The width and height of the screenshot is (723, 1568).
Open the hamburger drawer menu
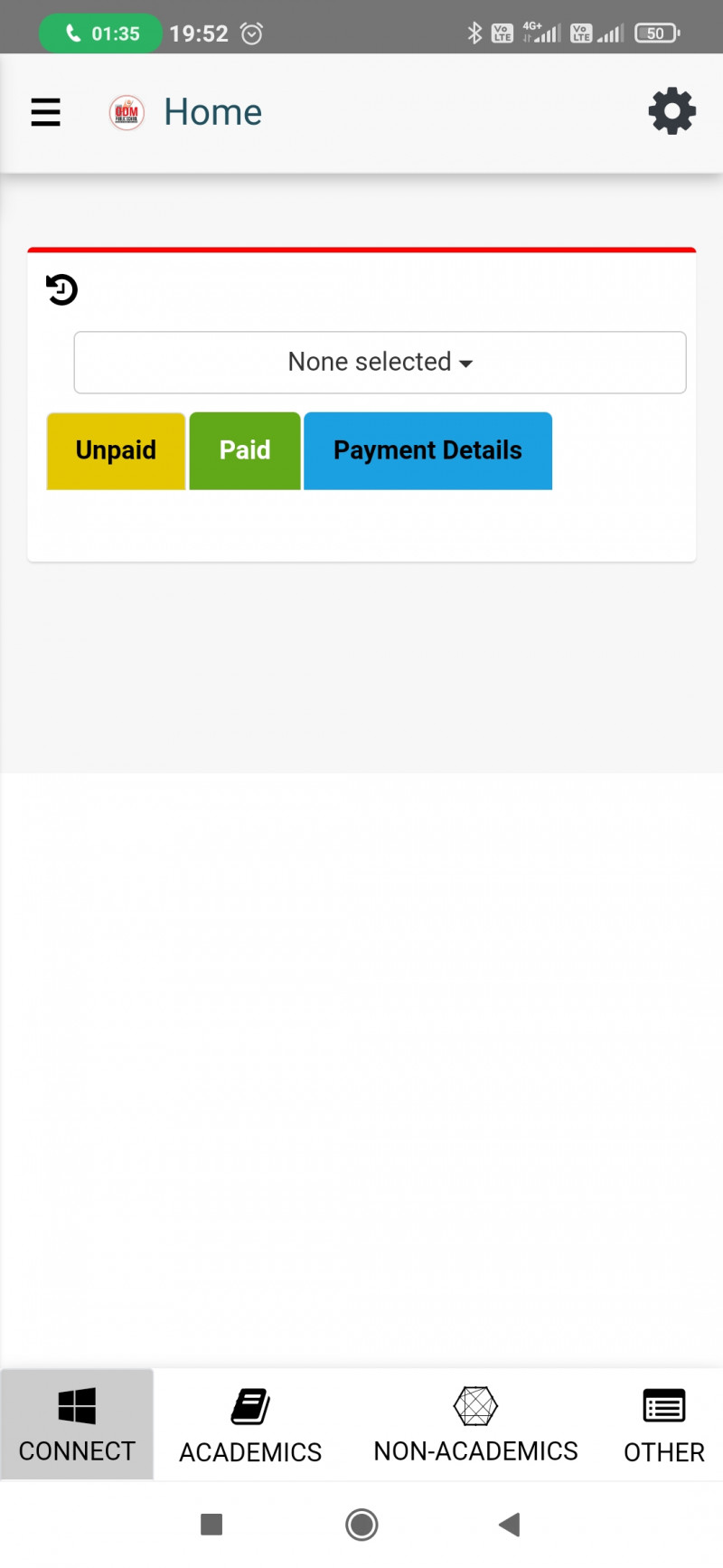point(45,112)
